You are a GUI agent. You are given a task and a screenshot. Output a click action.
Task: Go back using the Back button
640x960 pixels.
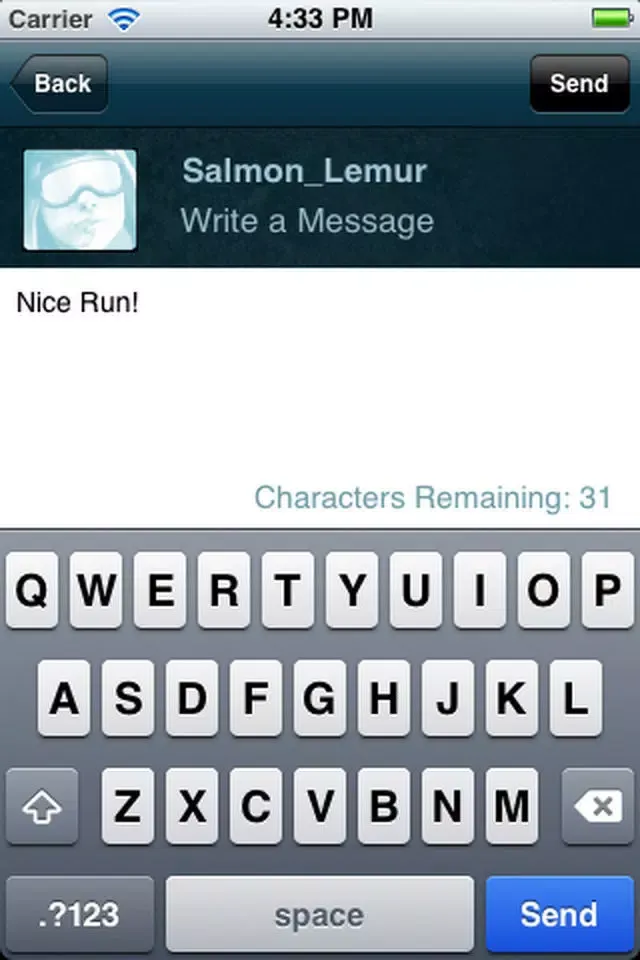coord(60,84)
